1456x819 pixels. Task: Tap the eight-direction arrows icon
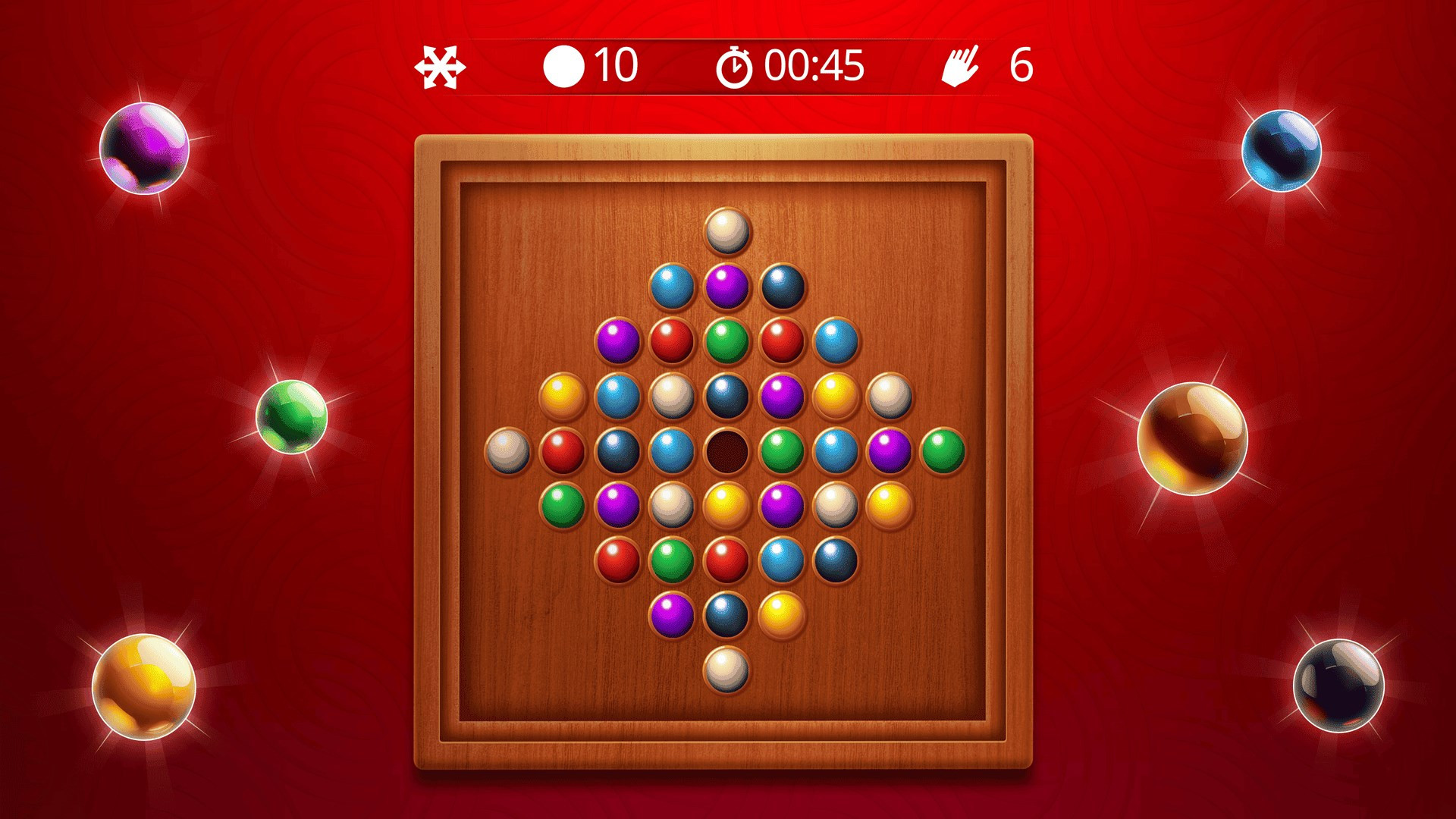pyautogui.click(x=440, y=67)
